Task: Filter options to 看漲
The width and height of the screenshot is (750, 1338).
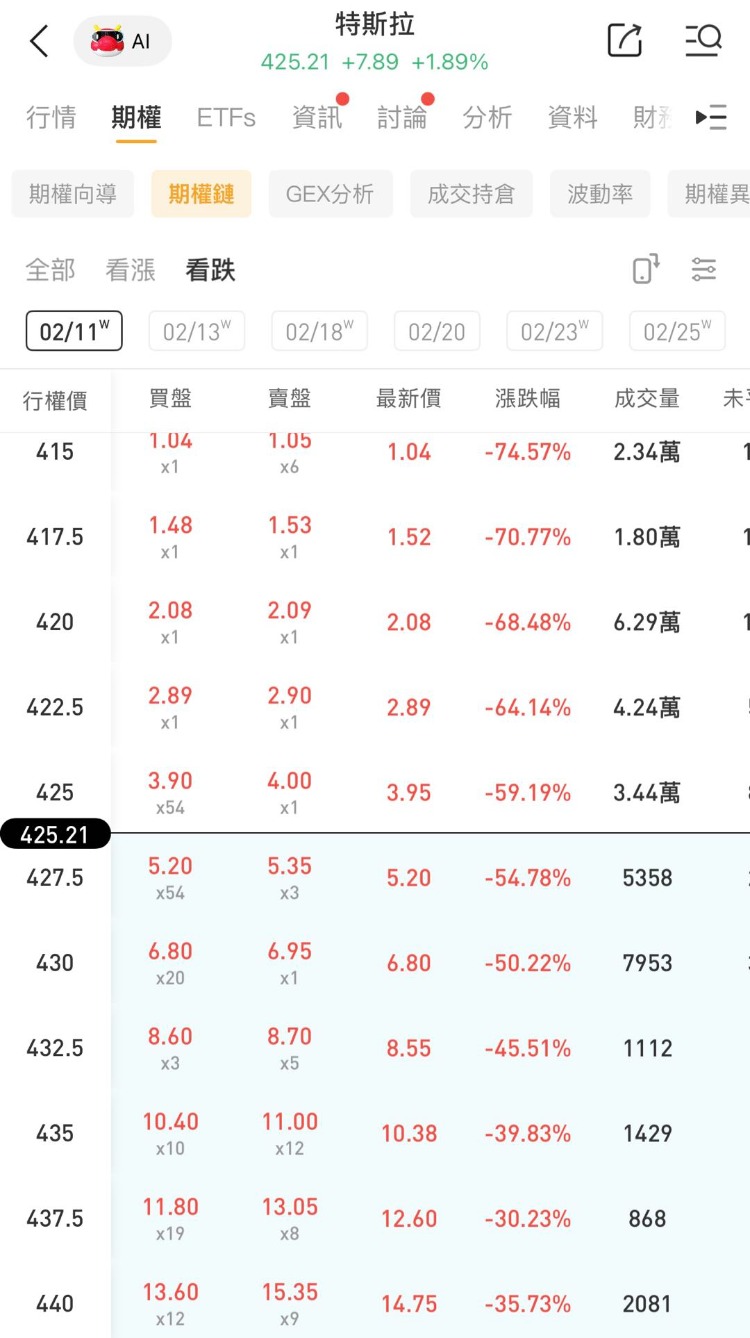Action: pyautogui.click(x=130, y=270)
